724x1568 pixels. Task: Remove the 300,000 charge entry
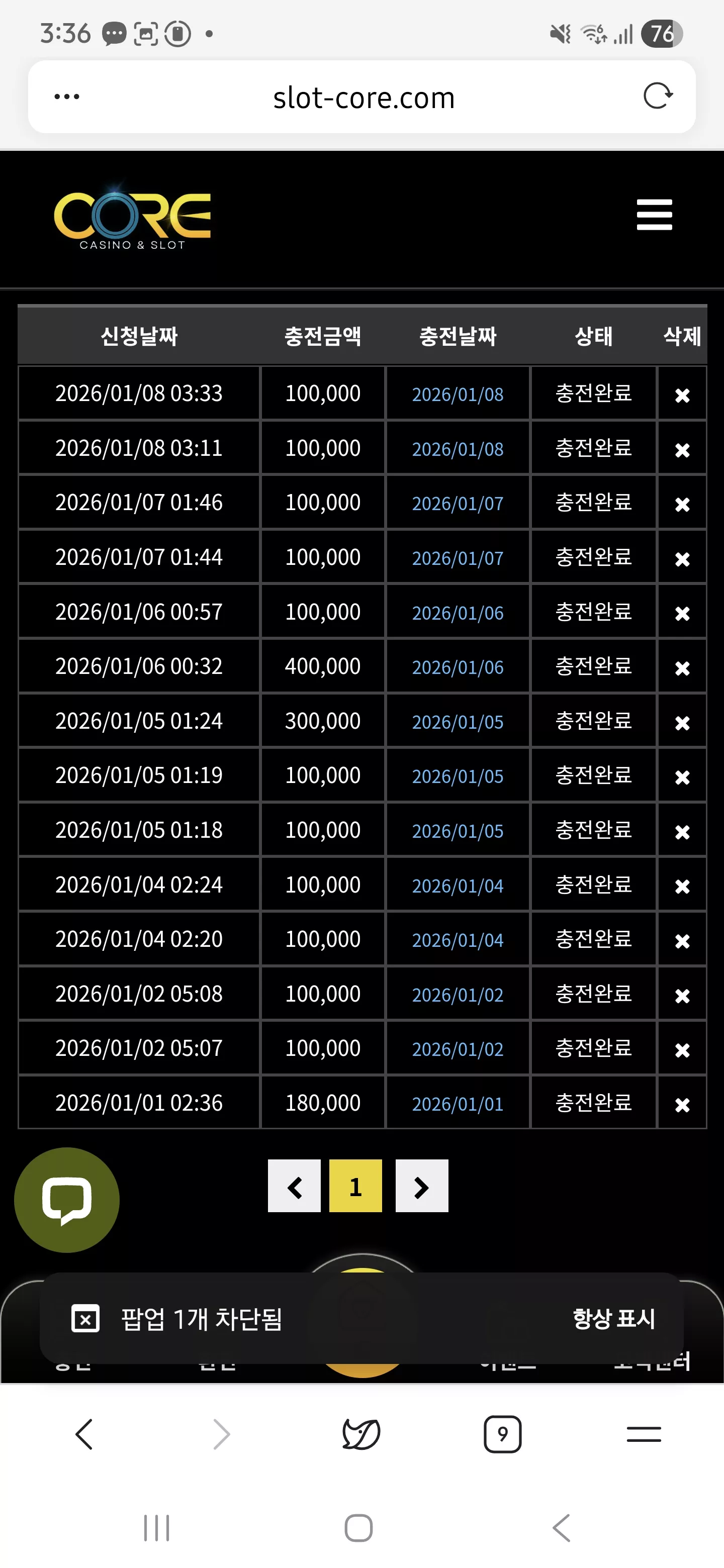pos(682,723)
